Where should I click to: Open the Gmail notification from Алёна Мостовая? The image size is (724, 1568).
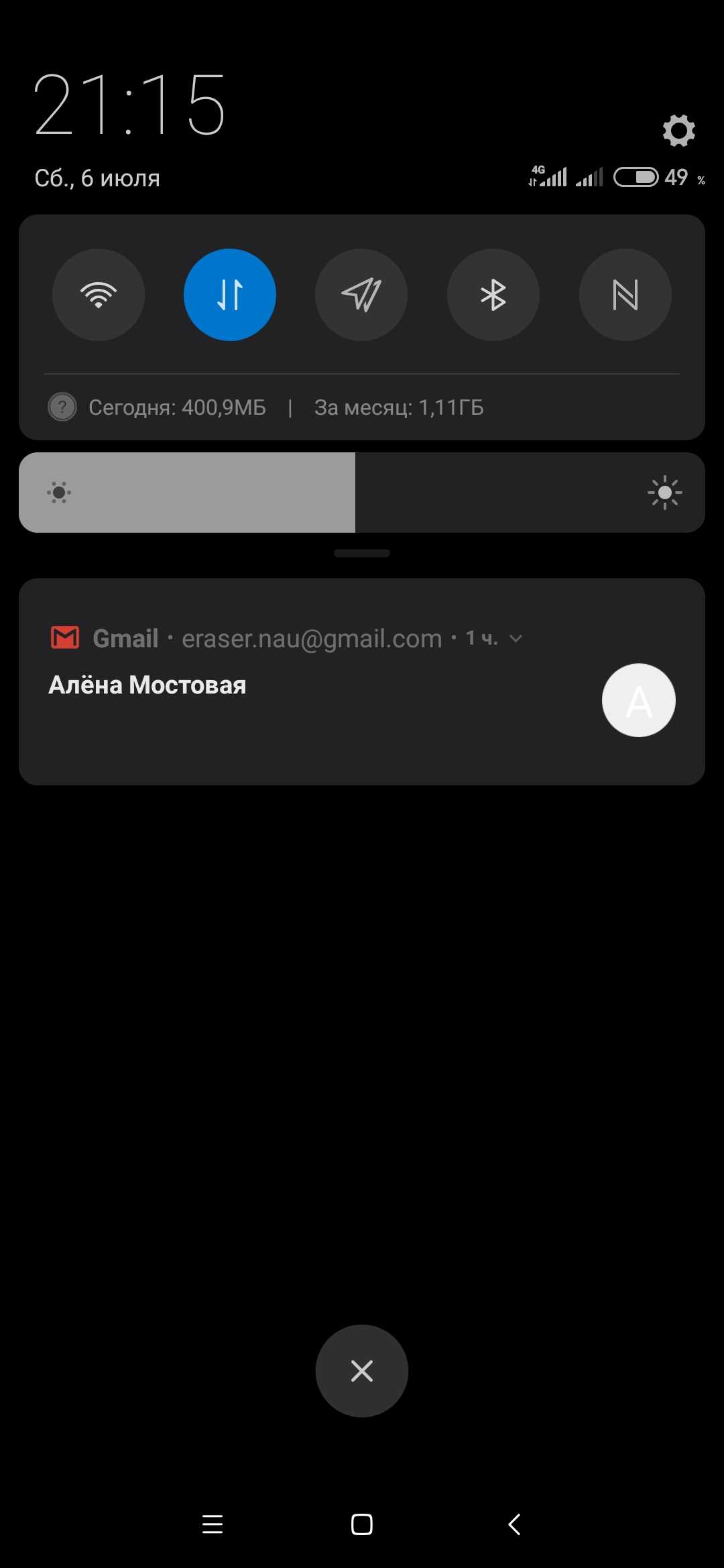click(362, 681)
